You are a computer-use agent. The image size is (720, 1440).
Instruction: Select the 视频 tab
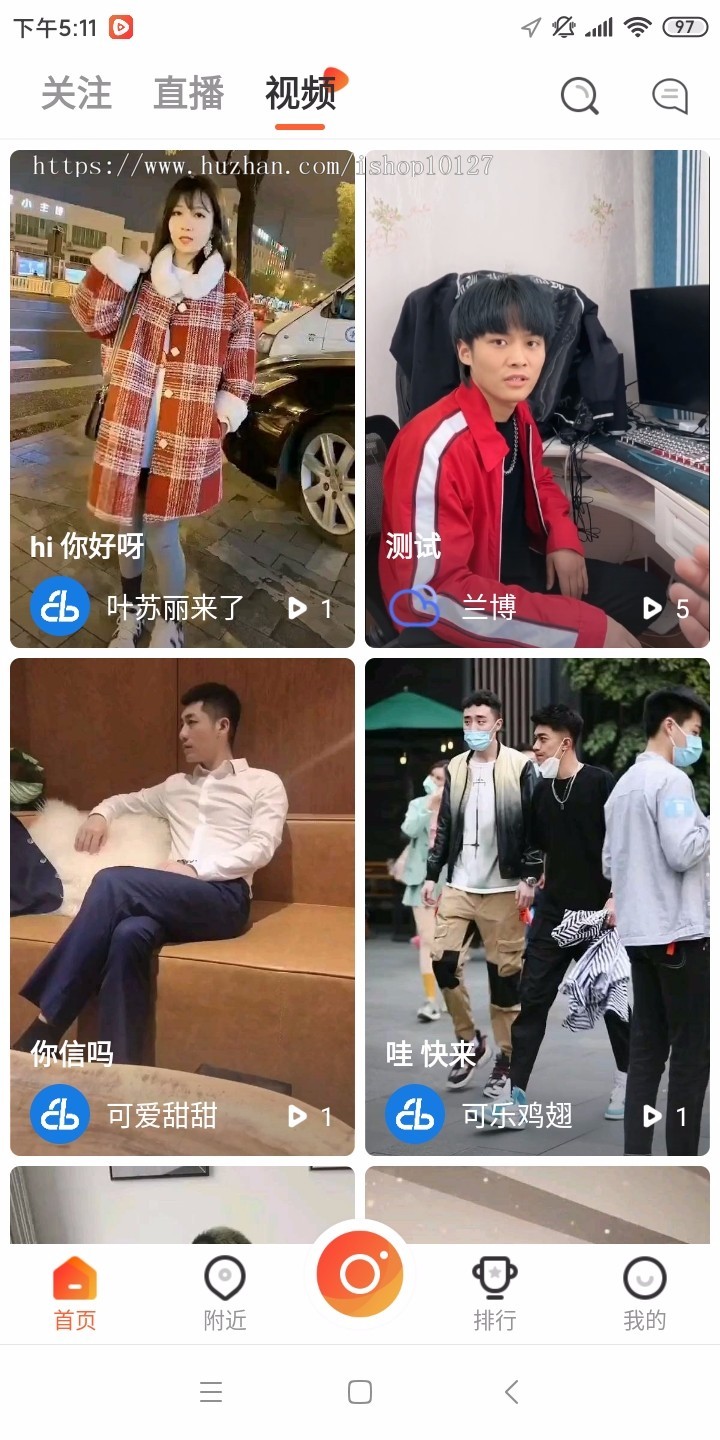click(x=300, y=94)
